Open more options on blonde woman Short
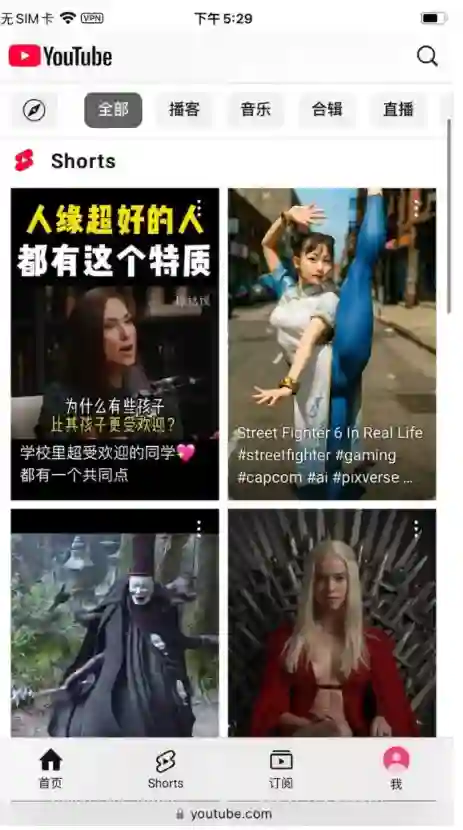 [x=416, y=528]
